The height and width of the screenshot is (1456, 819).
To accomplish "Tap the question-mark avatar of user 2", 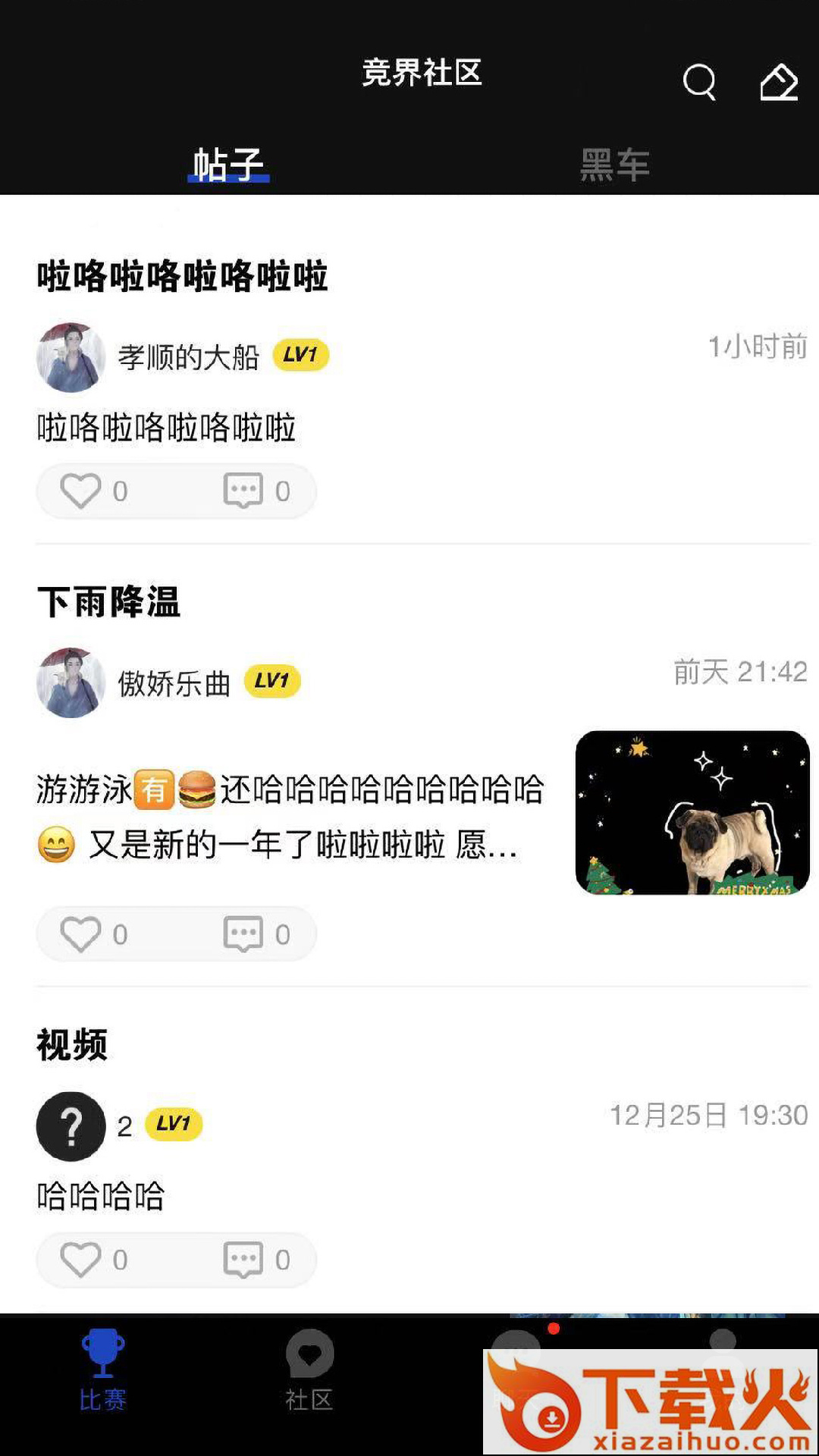I will pos(71,1126).
